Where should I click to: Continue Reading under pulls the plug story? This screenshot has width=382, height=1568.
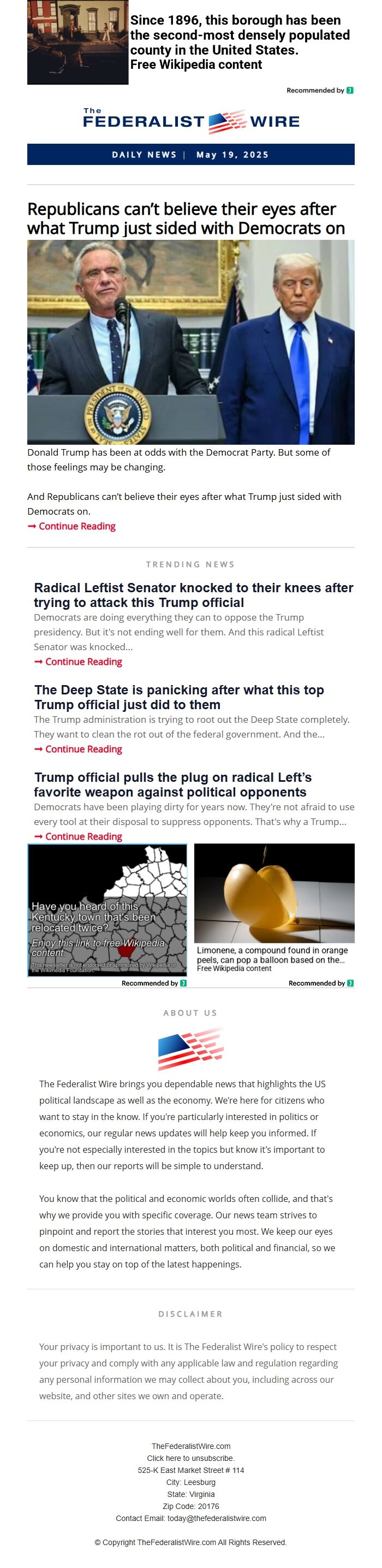[83, 836]
